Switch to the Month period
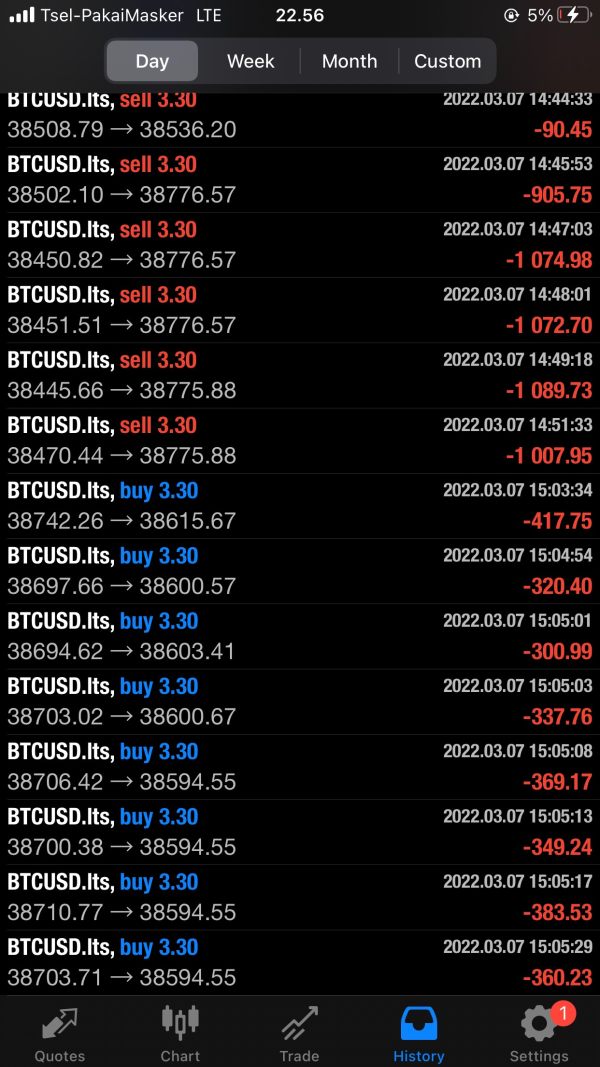Screen dimensions: 600x1067 tap(350, 61)
